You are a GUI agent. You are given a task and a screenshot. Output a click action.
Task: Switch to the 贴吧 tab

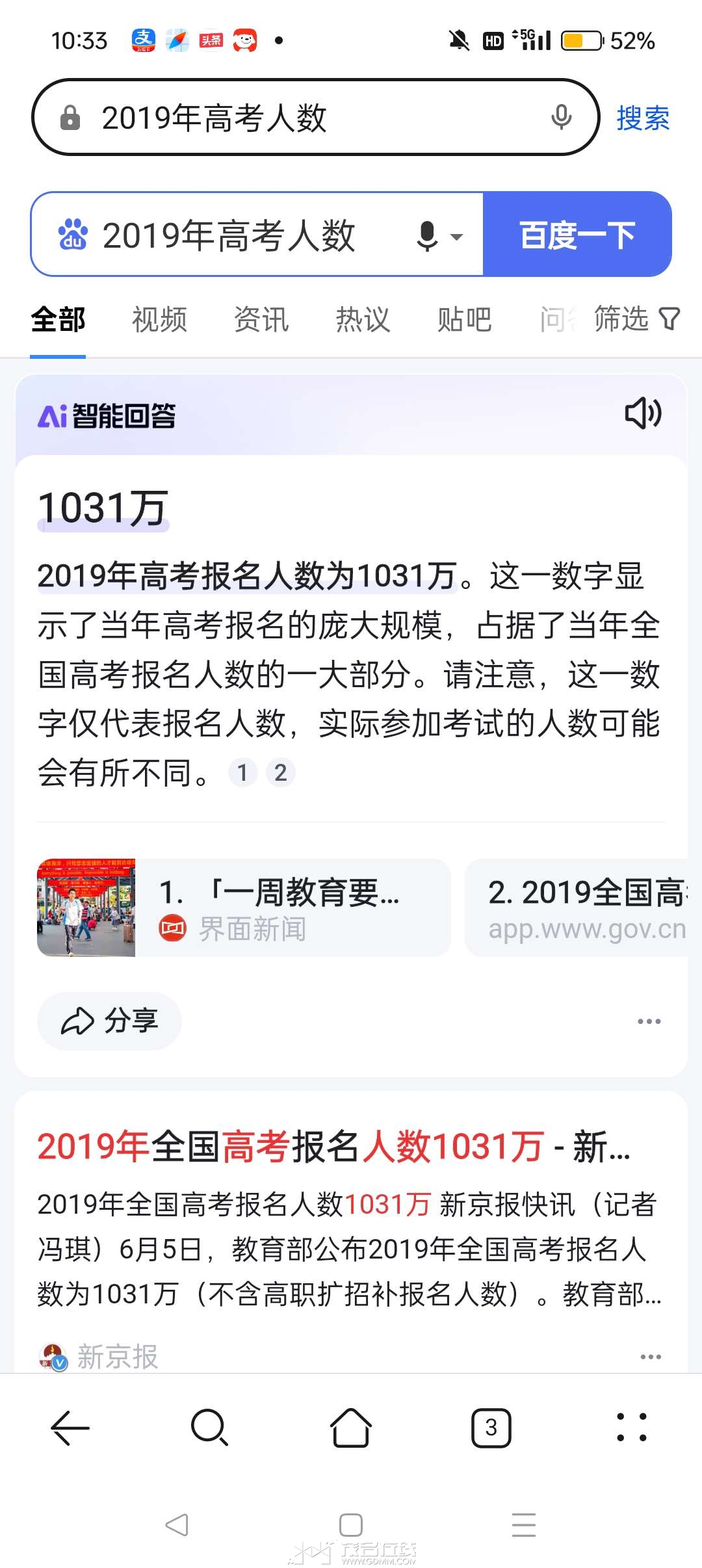click(464, 320)
